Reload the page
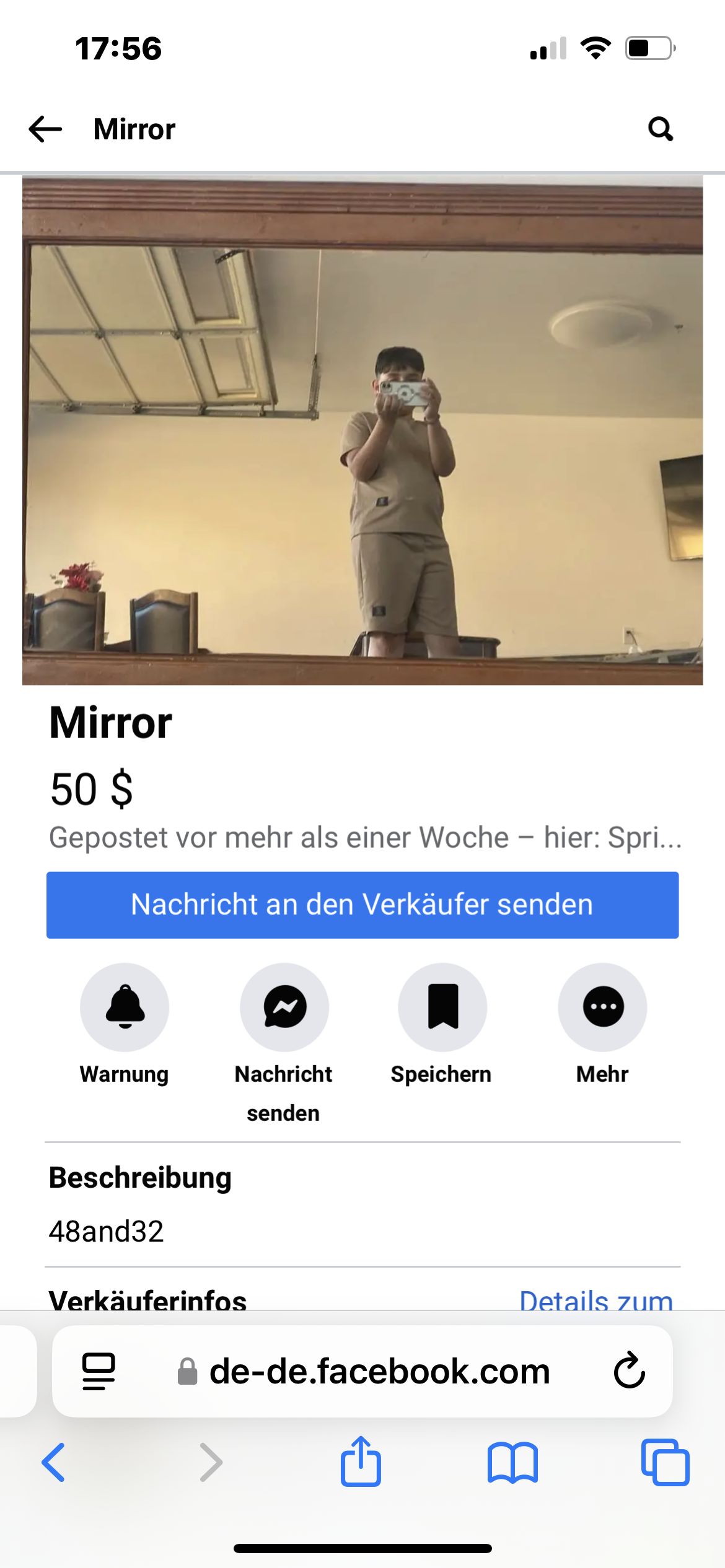This screenshot has height=1568, width=725. 629,1371
